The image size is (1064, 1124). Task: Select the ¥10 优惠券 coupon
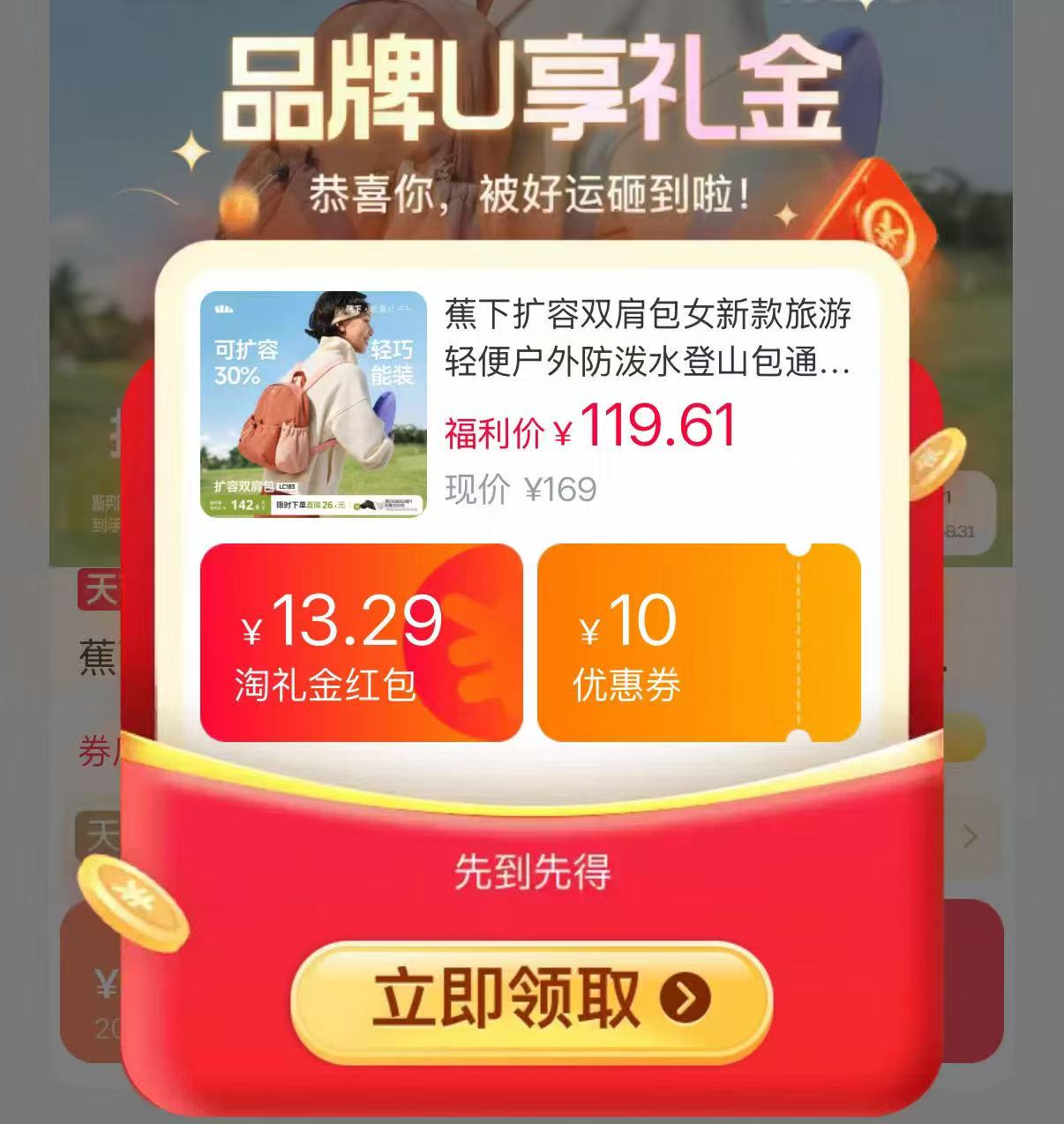(x=699, y=642)
